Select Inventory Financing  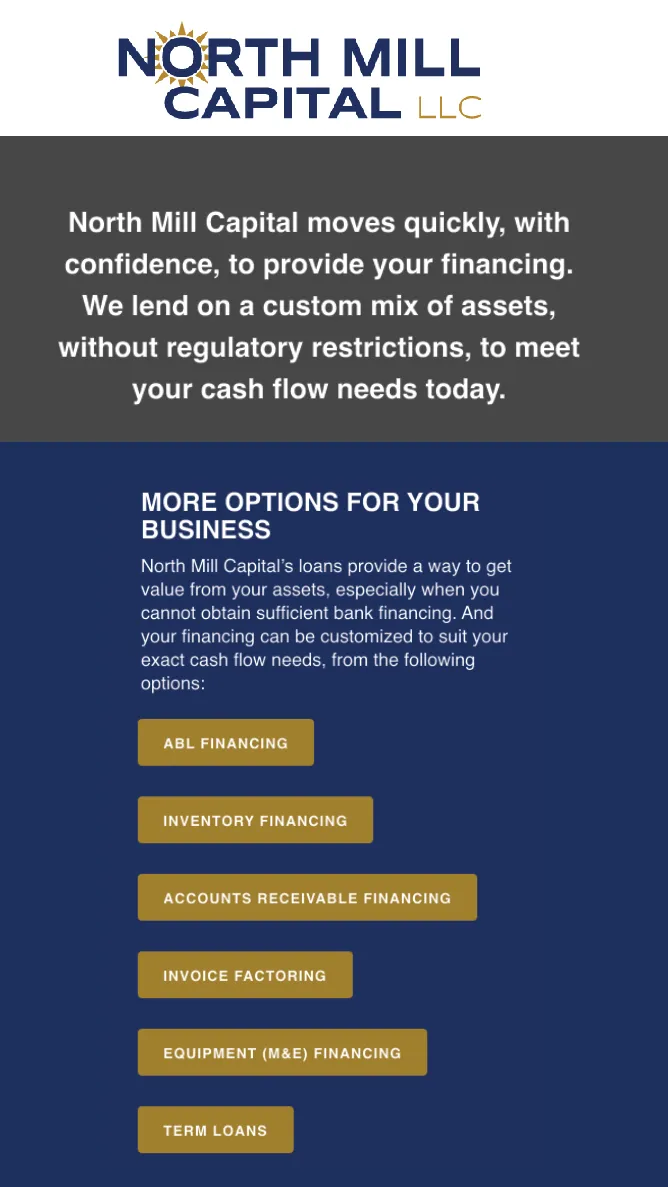coord(255,820)
